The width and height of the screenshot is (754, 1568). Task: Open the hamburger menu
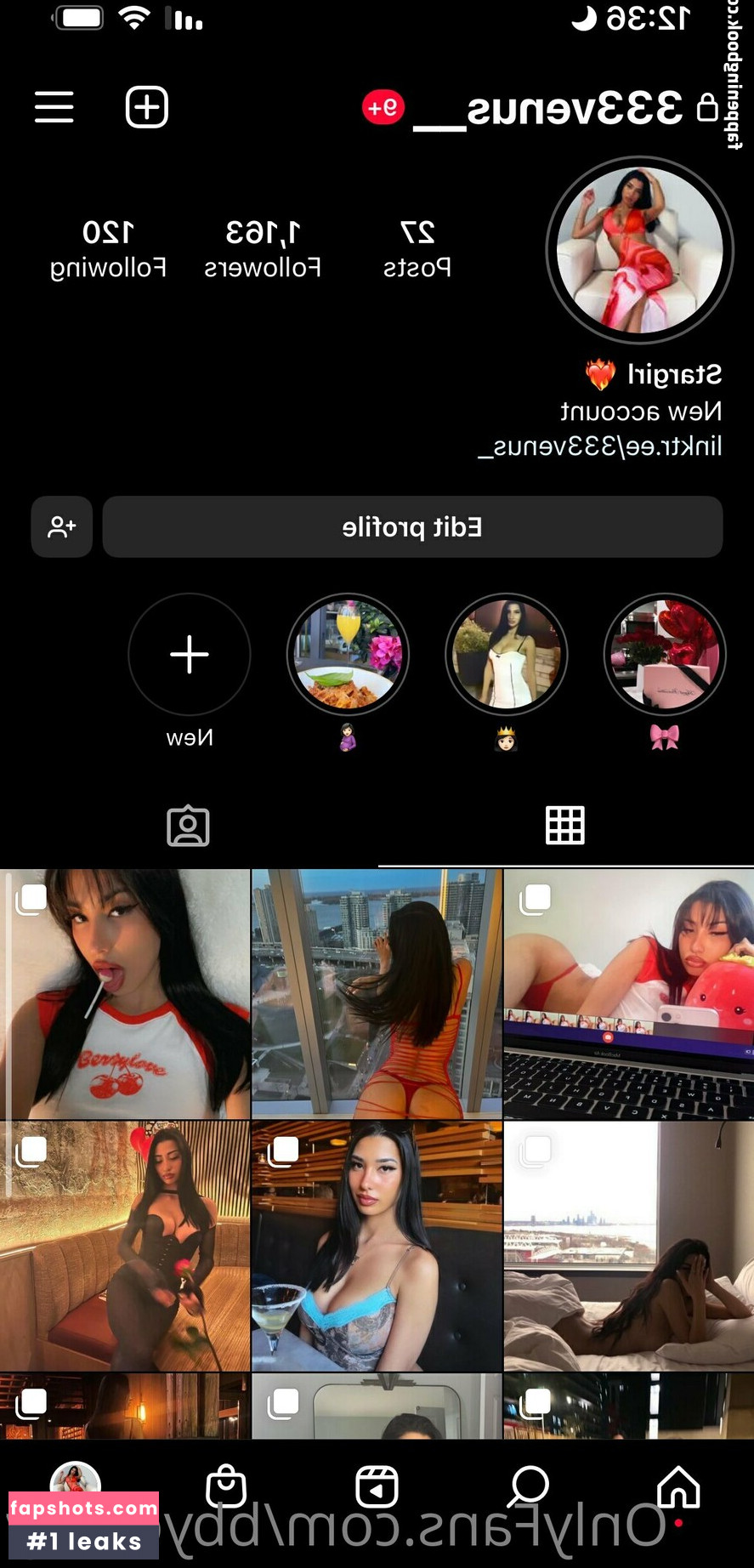[x=54, y=106]
